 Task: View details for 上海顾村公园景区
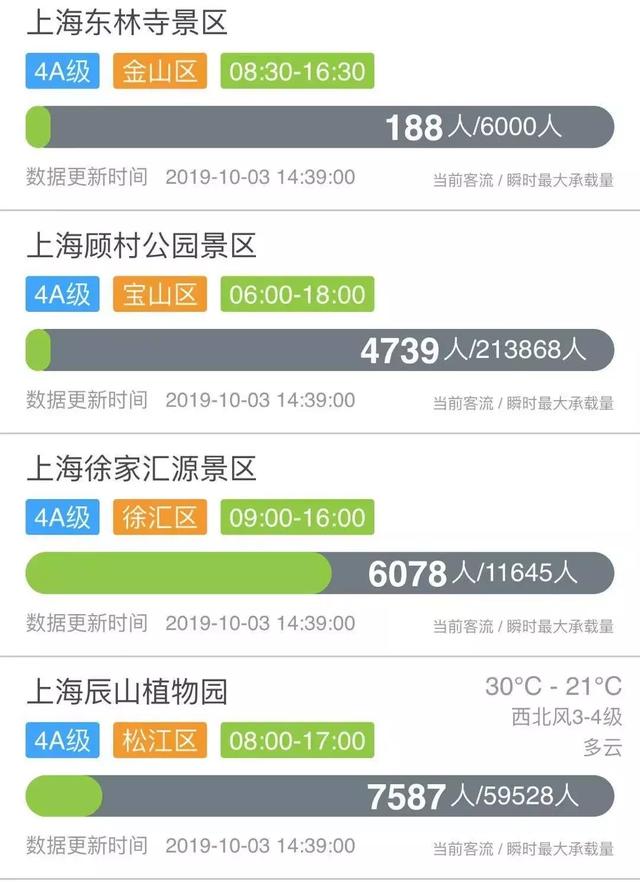tap(141, 244)
